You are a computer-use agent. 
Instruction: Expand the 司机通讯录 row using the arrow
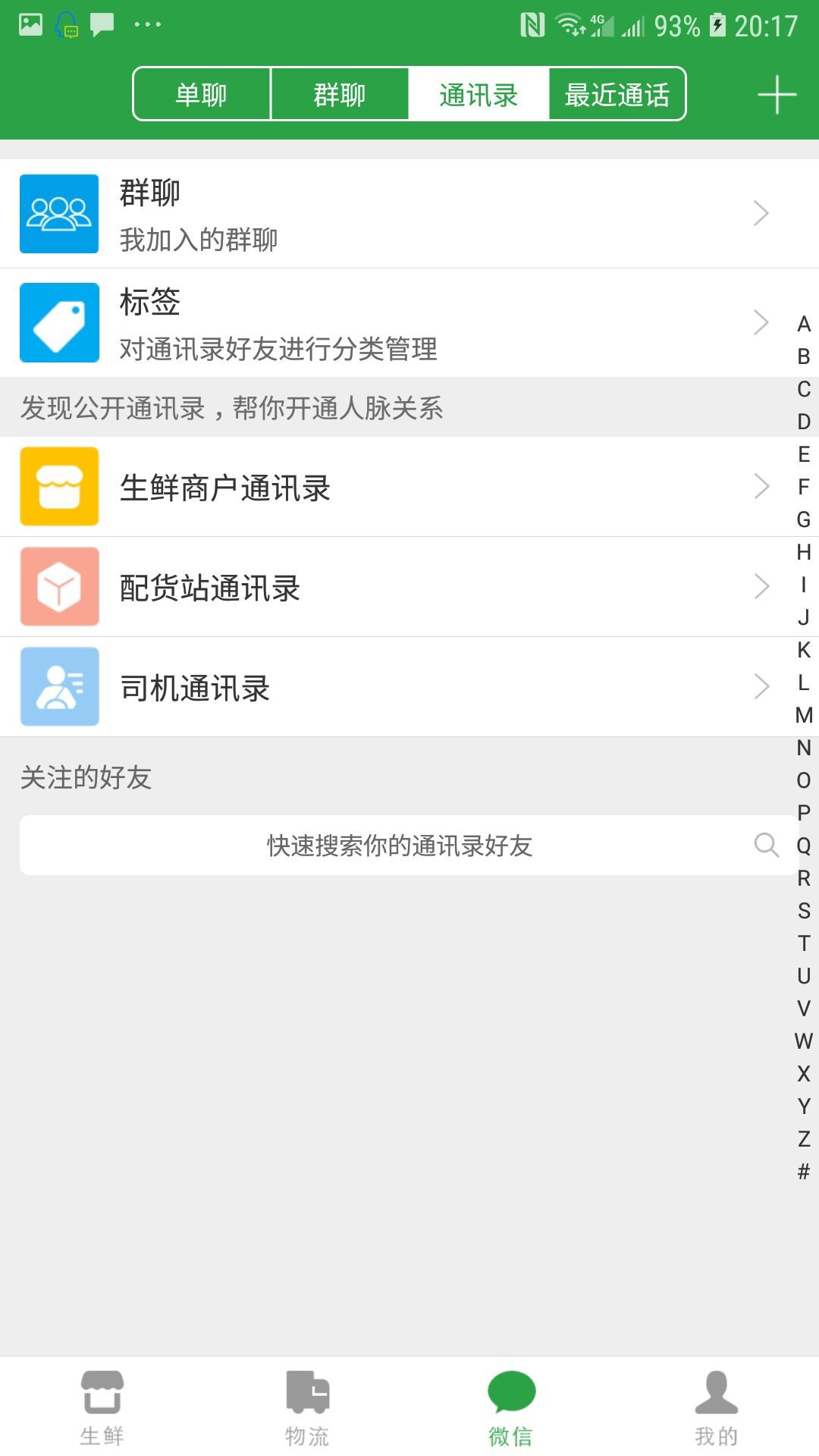click(761, 686)
